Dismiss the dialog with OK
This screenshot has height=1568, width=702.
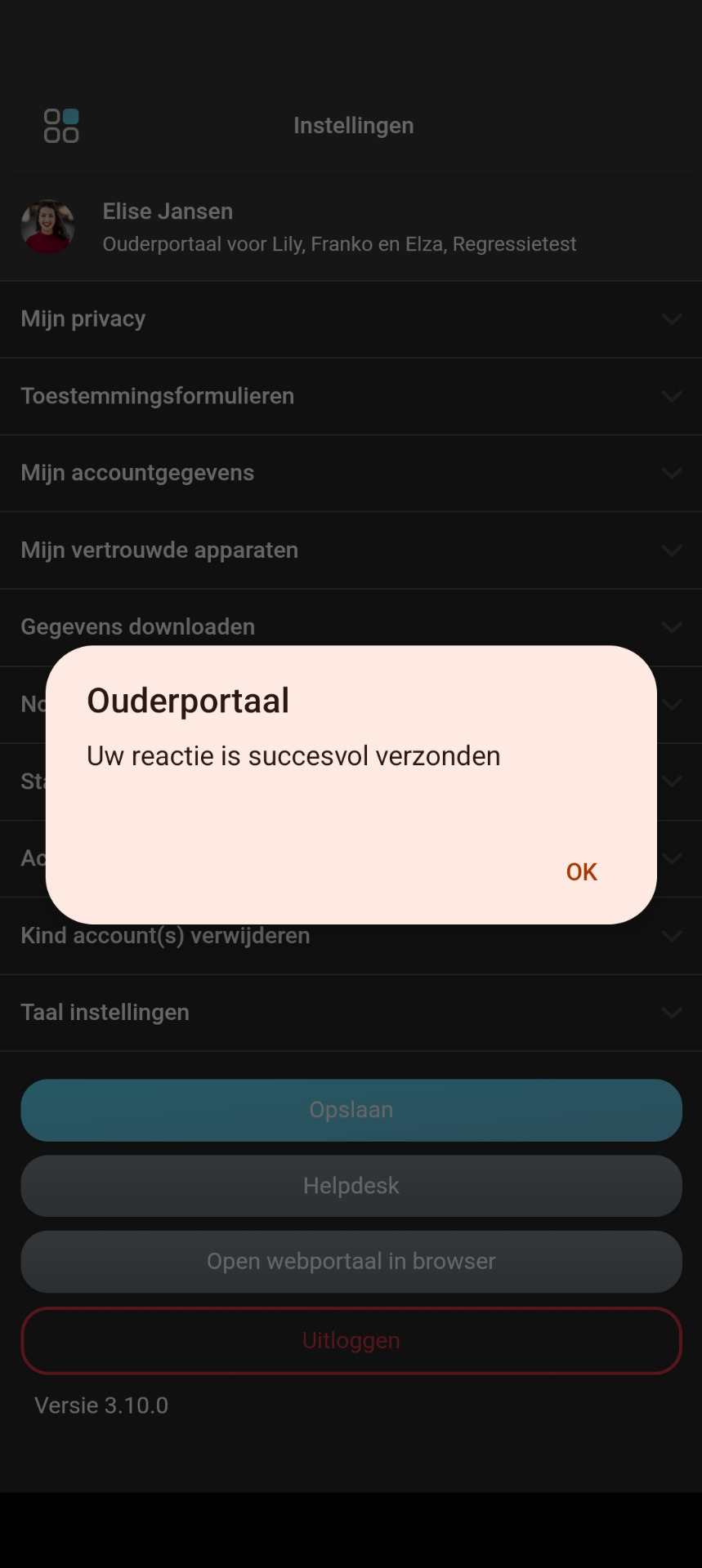(x=581, y=871)
